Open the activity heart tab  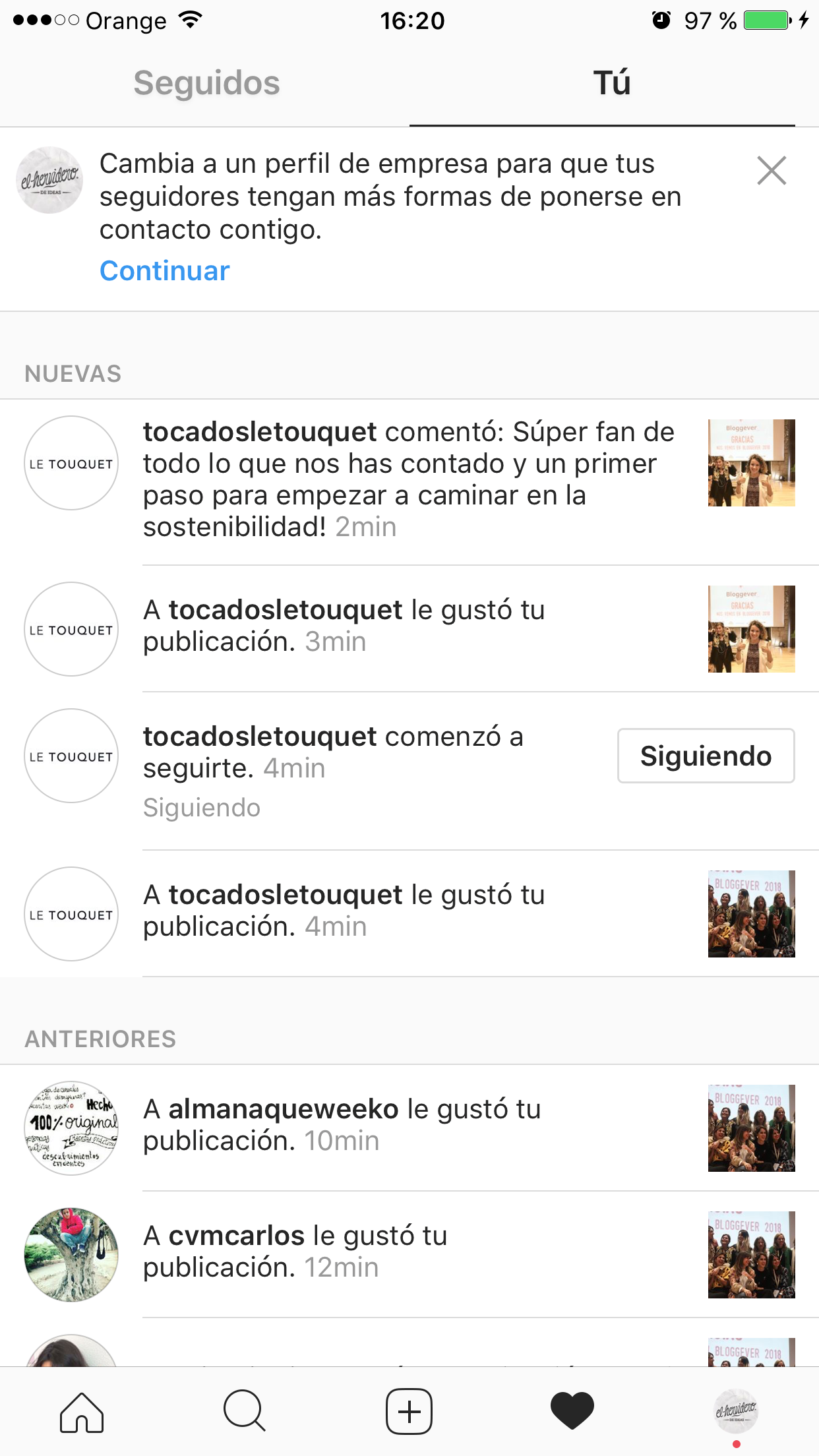click(x=572, y=1412)
